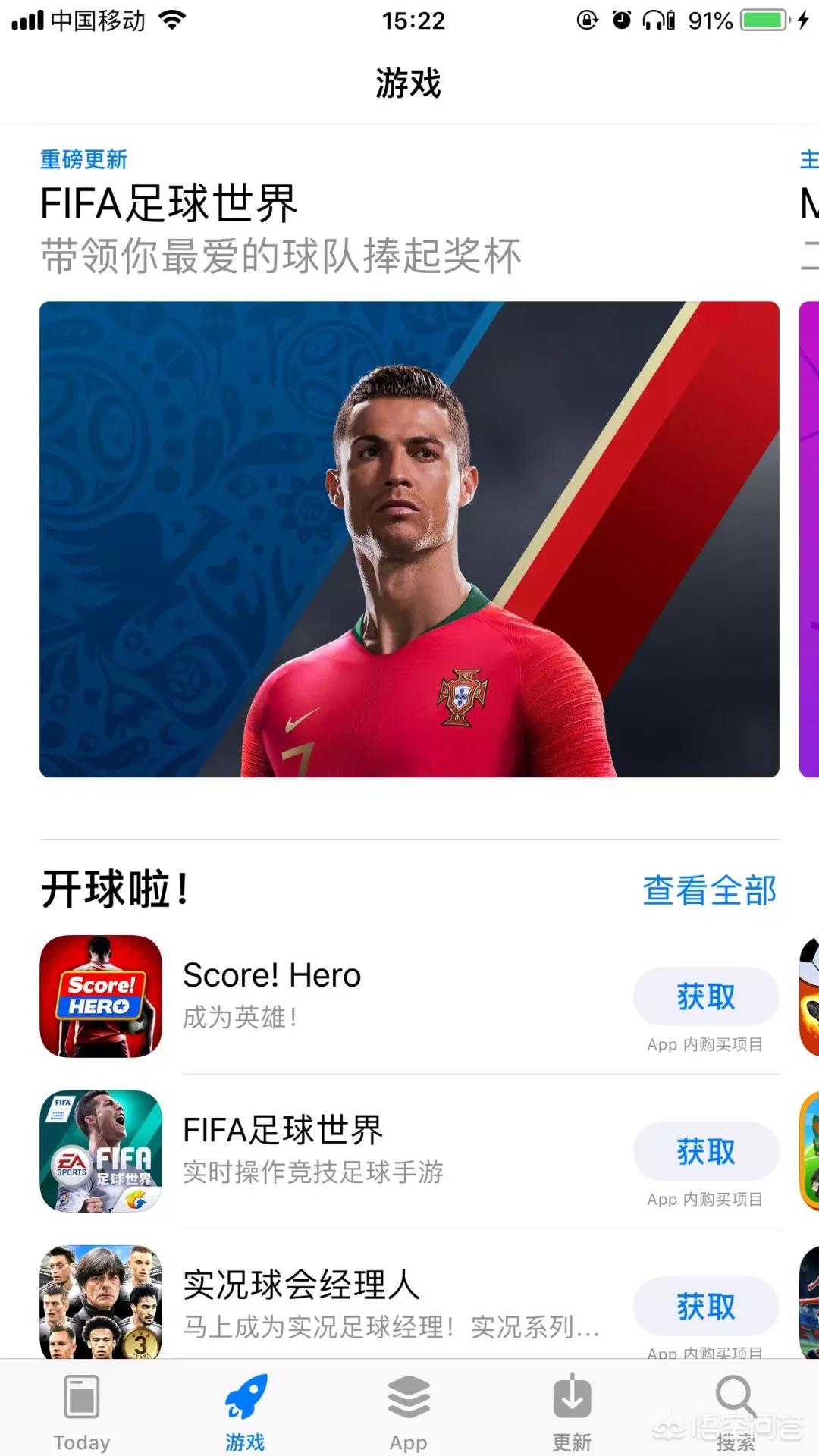Open the FIFA足球世界 featured banner
The height and width of the screenshot is (1456, 819).
click(409, 538)
